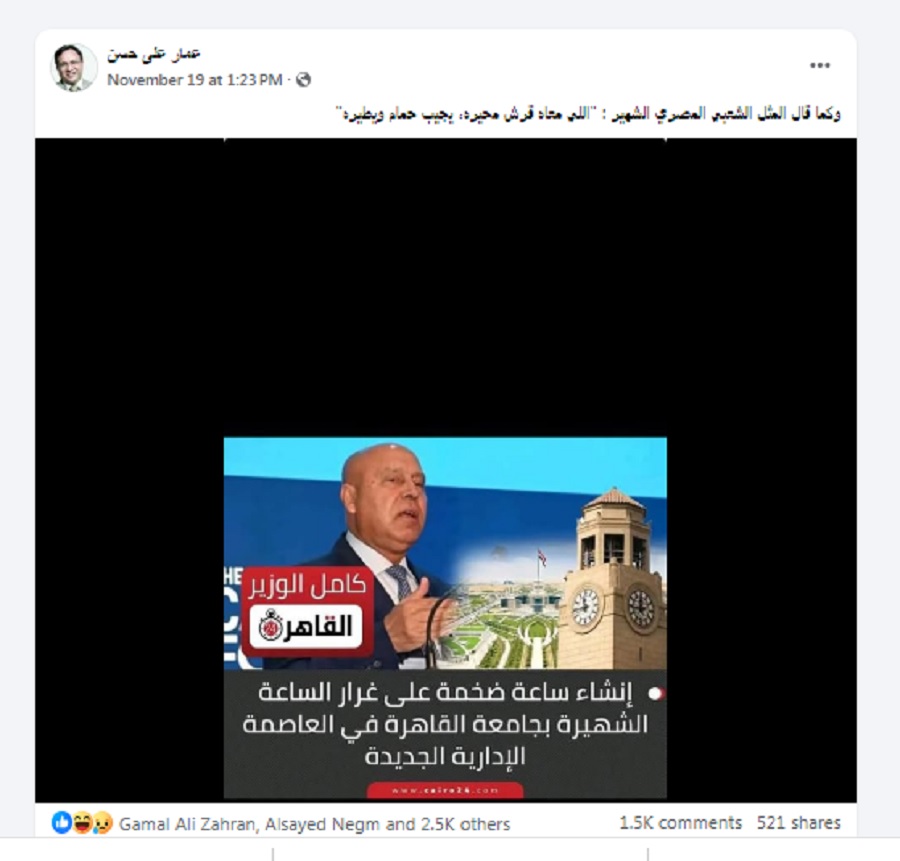Open the post author's profile picture
The width and height of the screenshot is (900, 861).
(x=74, y=67)
